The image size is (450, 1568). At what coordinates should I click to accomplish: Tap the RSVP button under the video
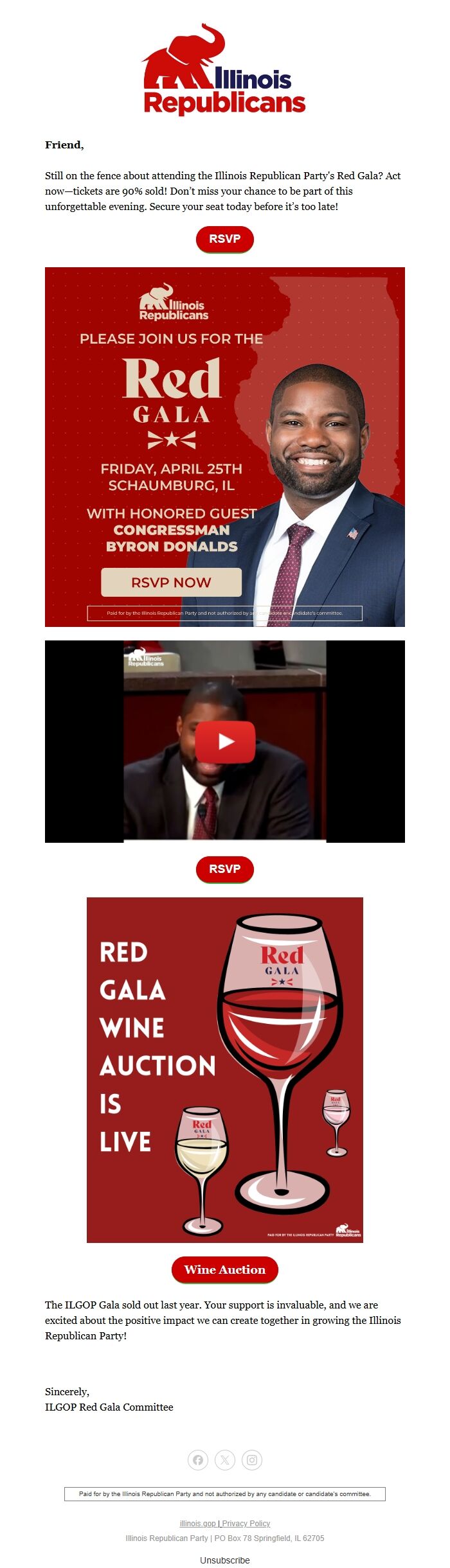pos(224,869)
